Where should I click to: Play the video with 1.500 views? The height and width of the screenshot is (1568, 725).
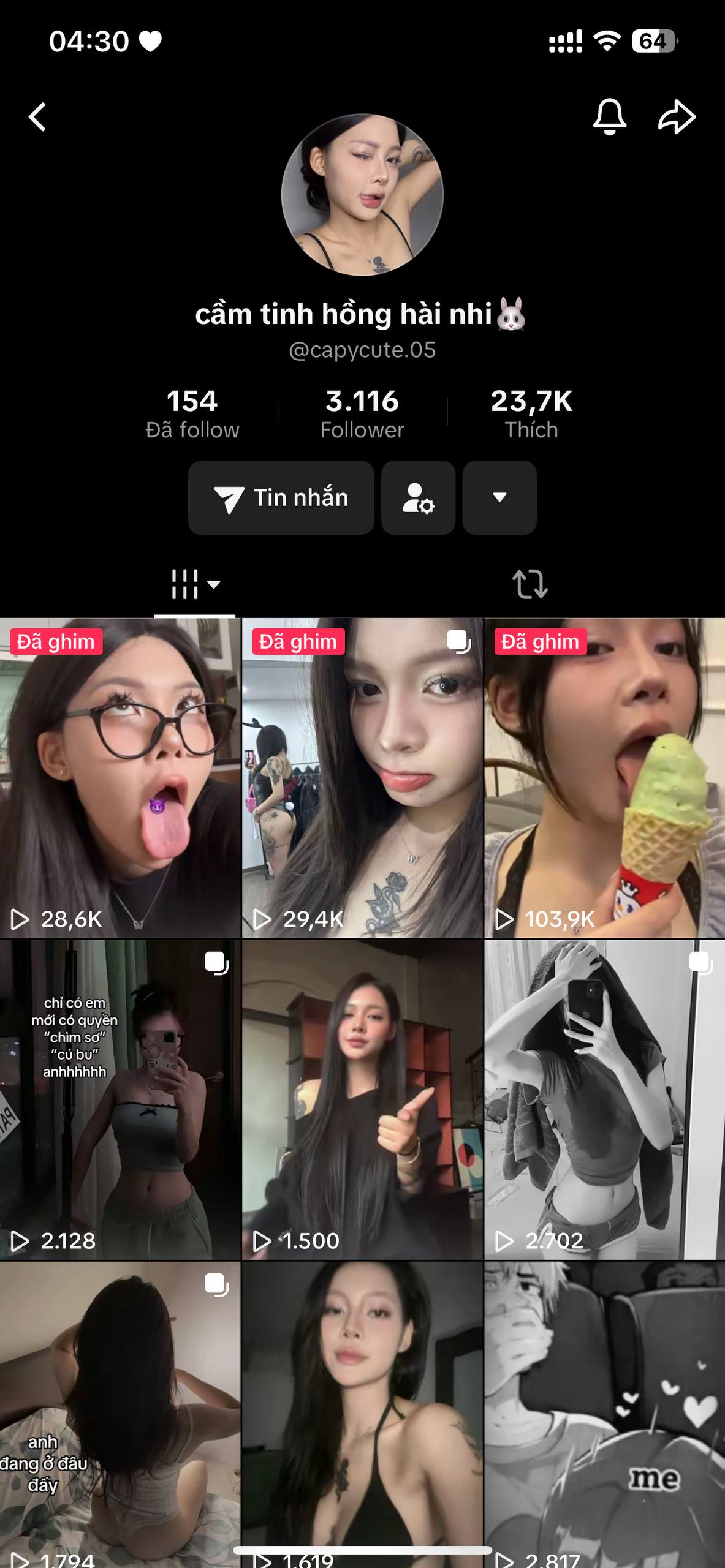click(362, 1099)
